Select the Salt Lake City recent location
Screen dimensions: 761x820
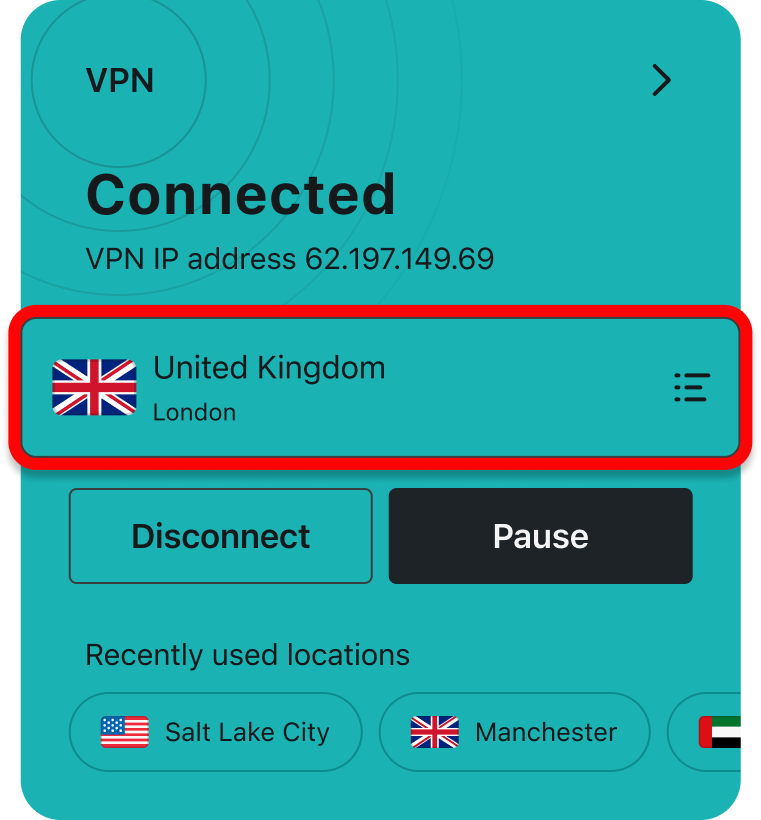(215, 732)
